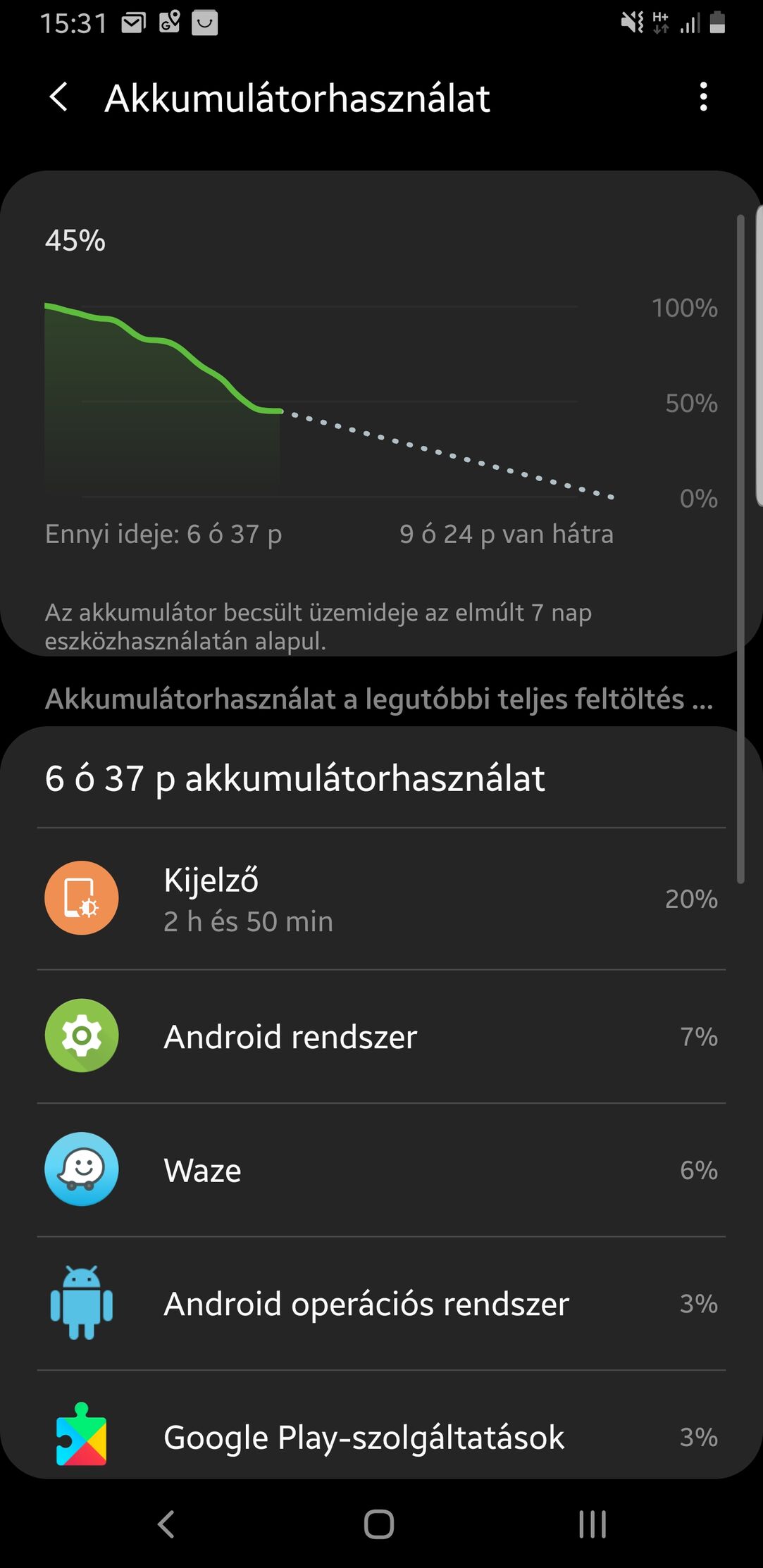Go back from Akkumulátorhasználat screen
Image resolution: width=763 pixels, height=1568 pixels.
click(60, 97)
